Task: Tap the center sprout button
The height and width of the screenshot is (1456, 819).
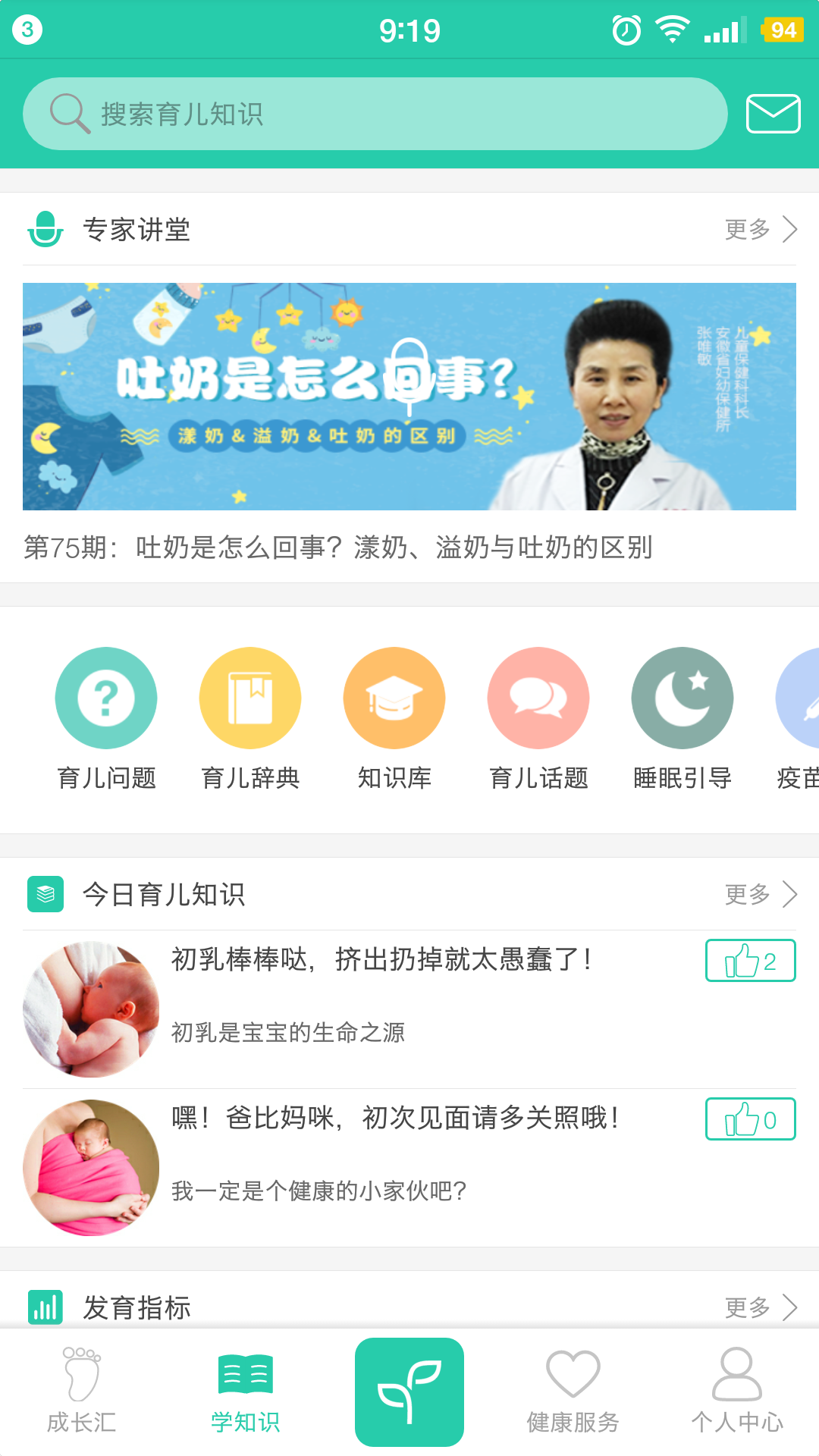Action: point(409,1392)
